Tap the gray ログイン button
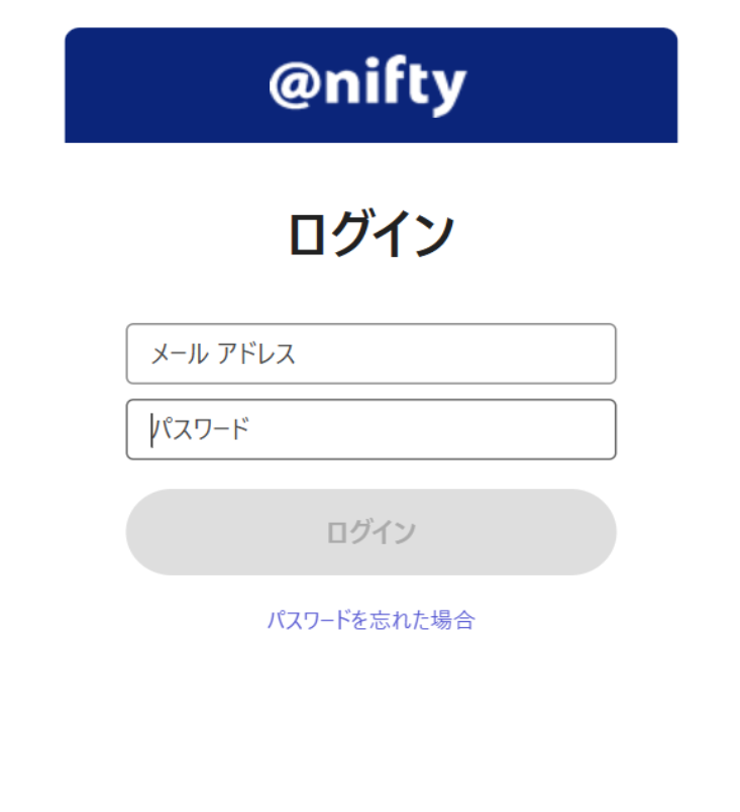 (370, 532)
